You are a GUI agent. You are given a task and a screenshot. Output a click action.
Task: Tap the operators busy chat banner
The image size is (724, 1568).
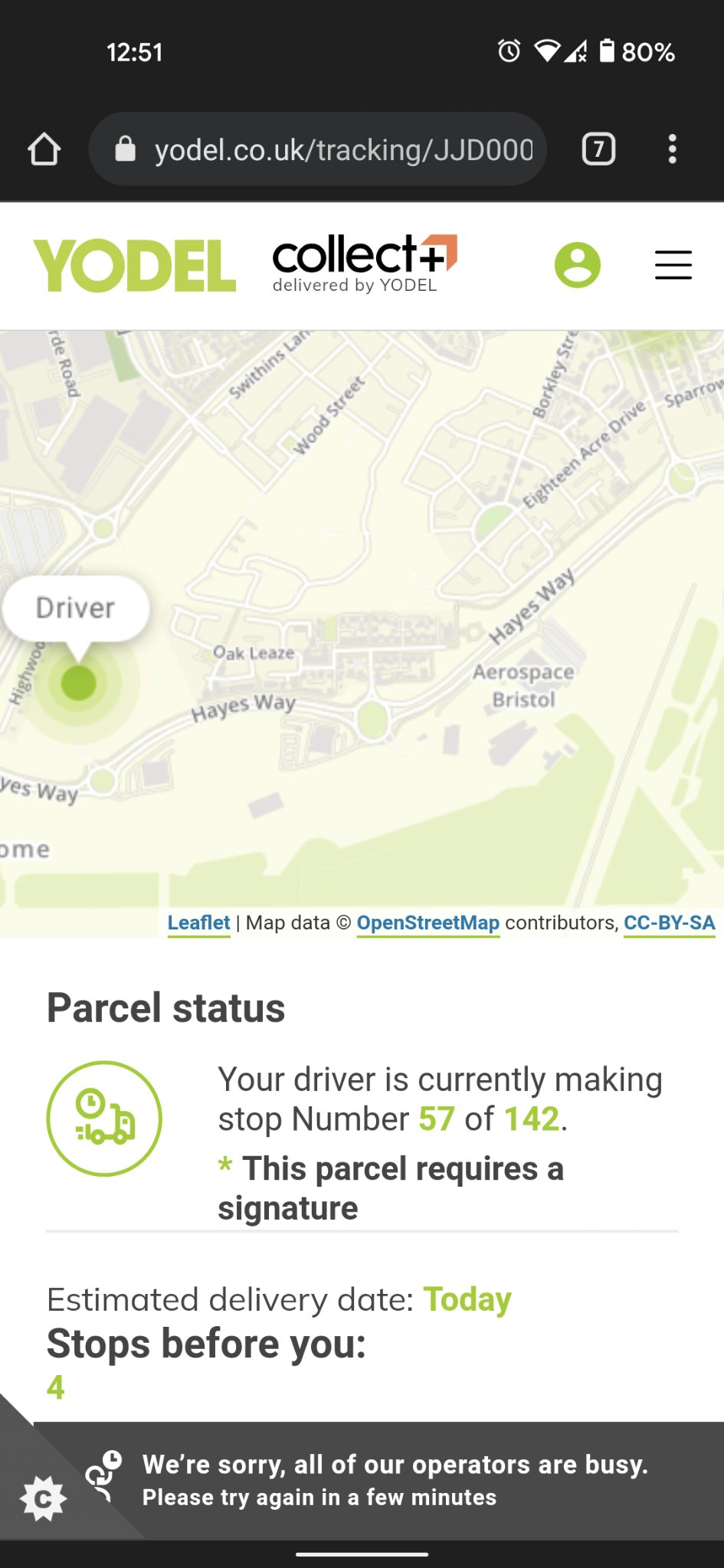(x=395, y=1481)
